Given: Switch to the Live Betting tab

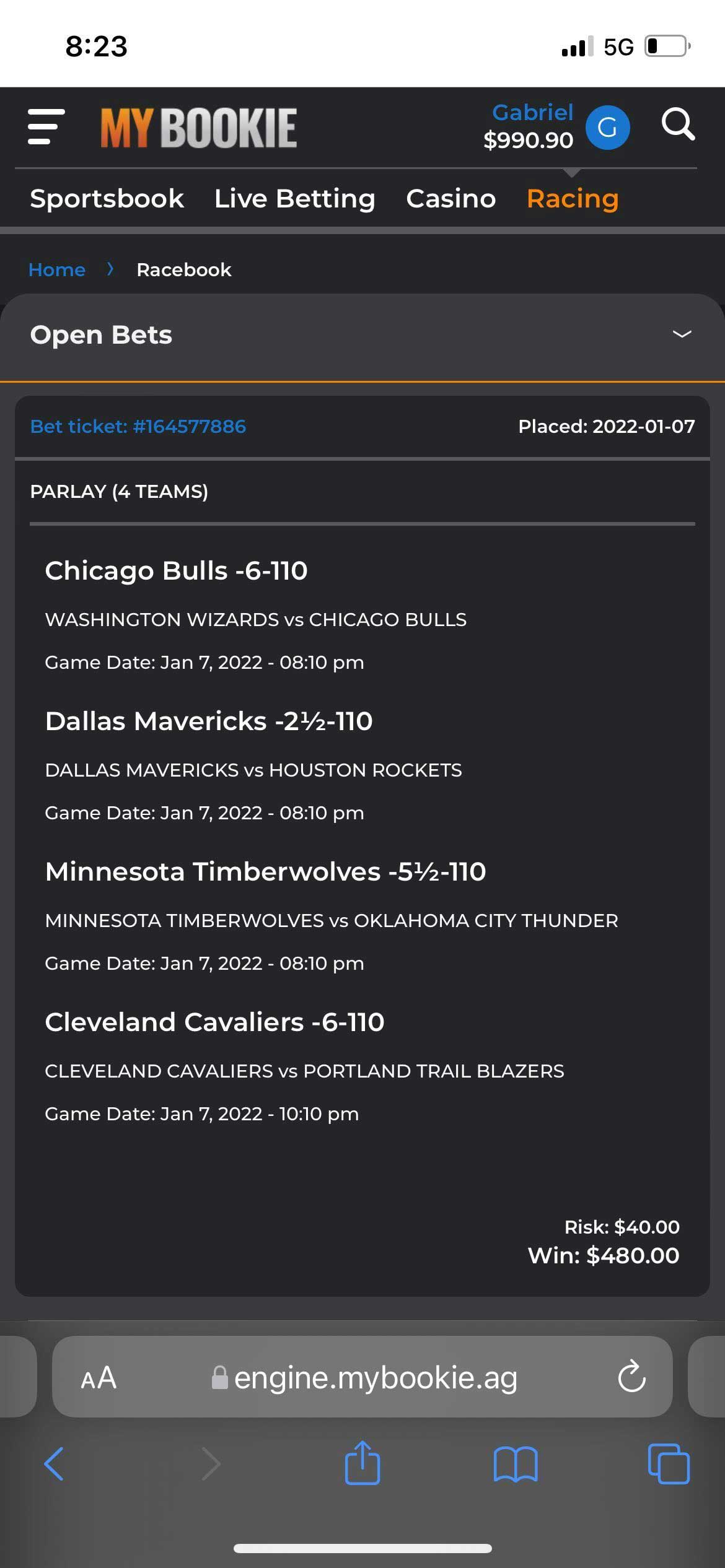Looking at the screenshot, I should 294,199.
